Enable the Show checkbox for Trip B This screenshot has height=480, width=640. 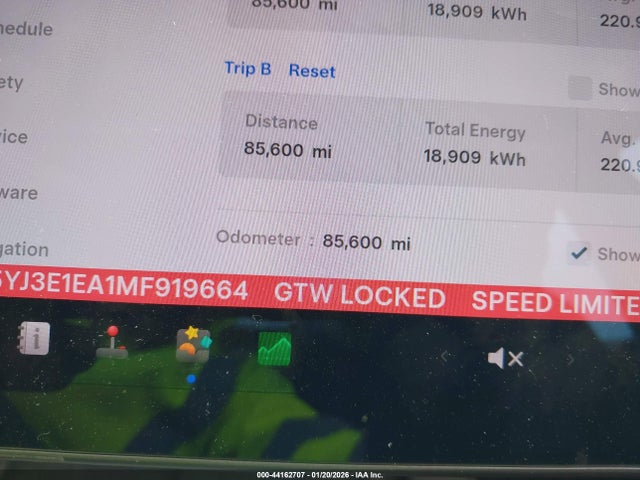click(x=579, y=88)
